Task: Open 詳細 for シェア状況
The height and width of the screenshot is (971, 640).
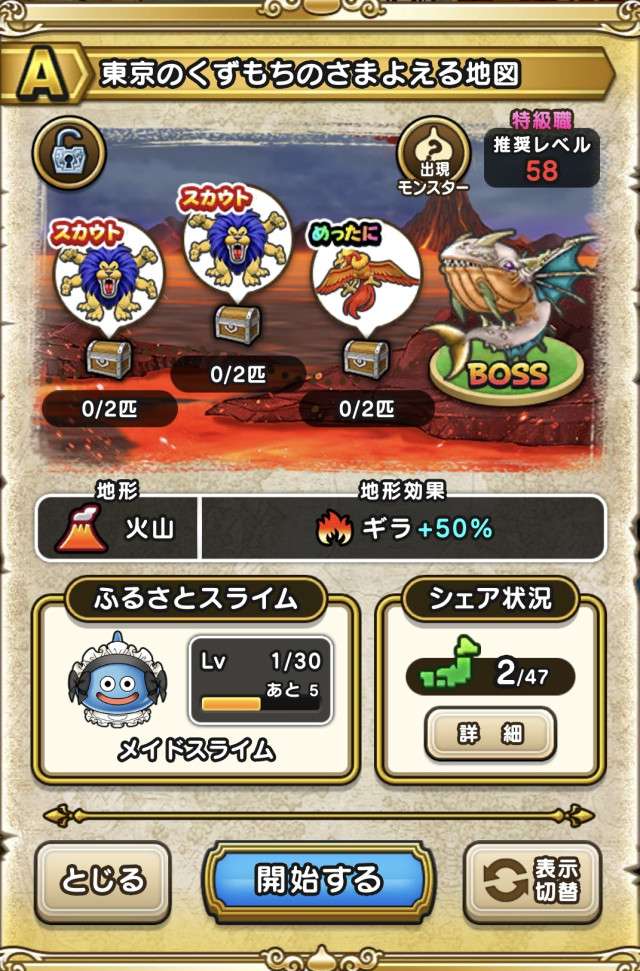Action: click(489, 735)
